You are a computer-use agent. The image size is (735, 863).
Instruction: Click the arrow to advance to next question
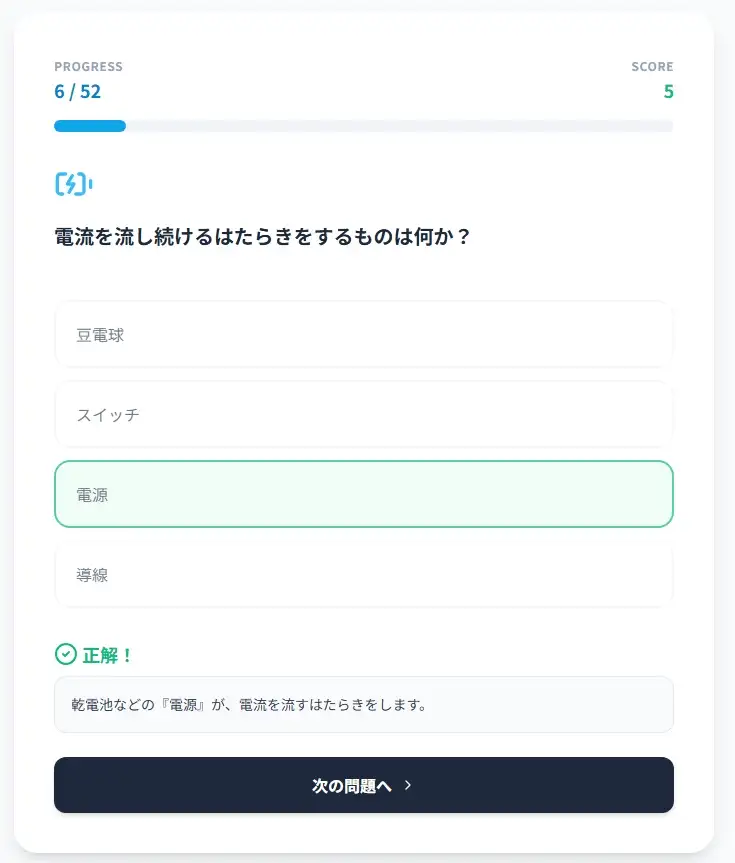[406, 786]
